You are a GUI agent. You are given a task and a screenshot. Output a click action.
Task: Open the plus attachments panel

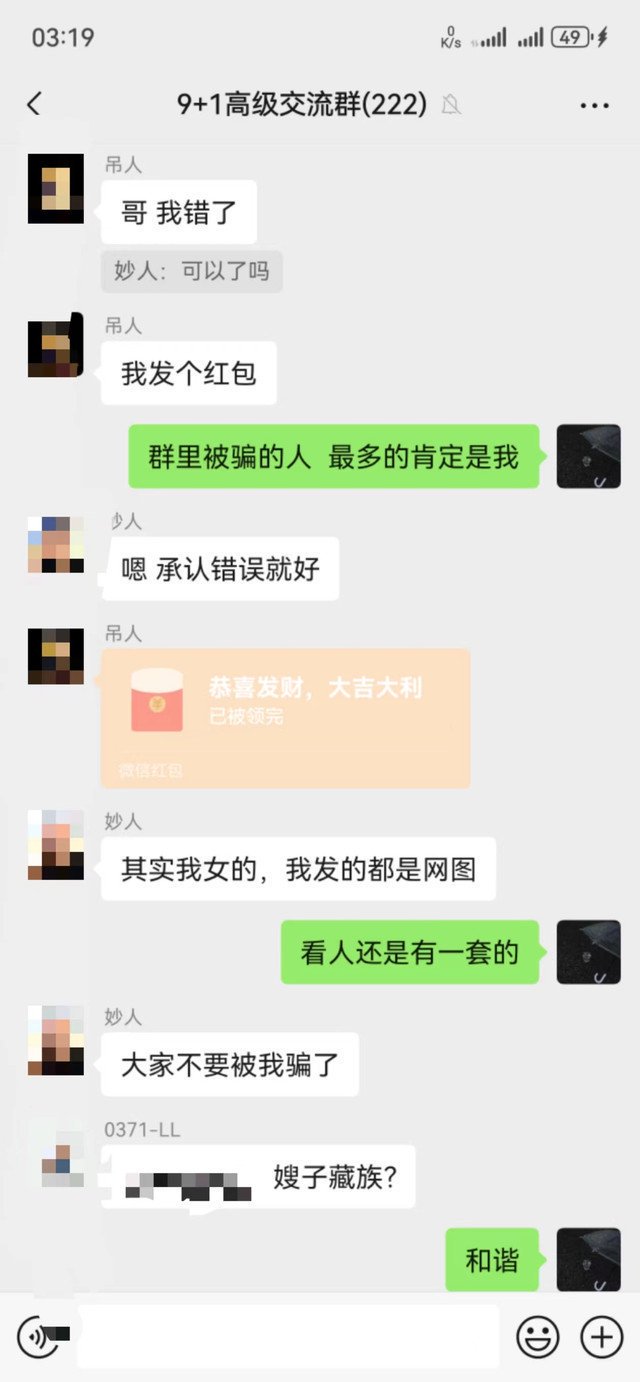click(602, 1337)
